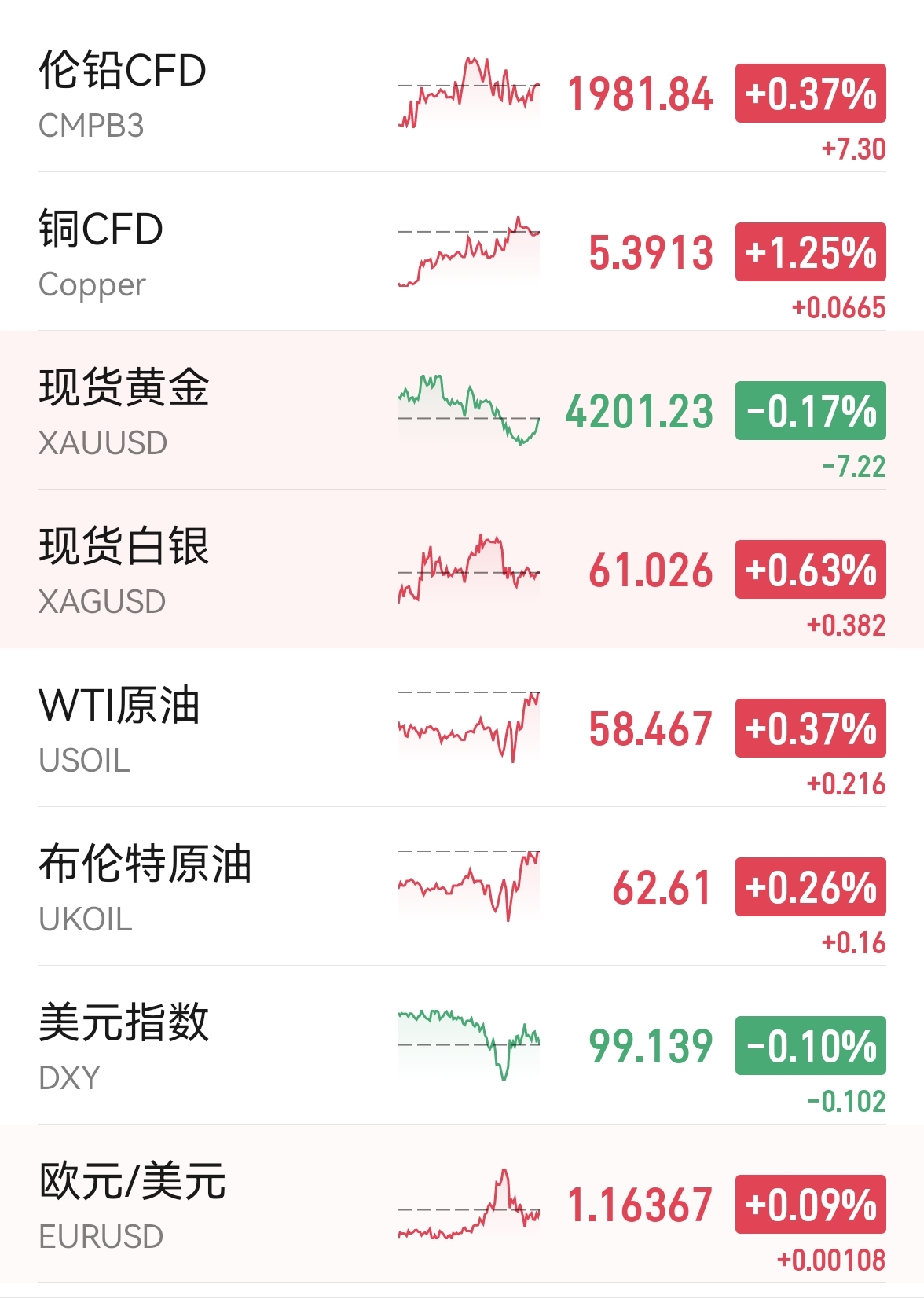Viewport: 924px width, 1299px height.
Task: Open the 伦铅CFD CMPB3 quote
Action: tap(462, 93)
